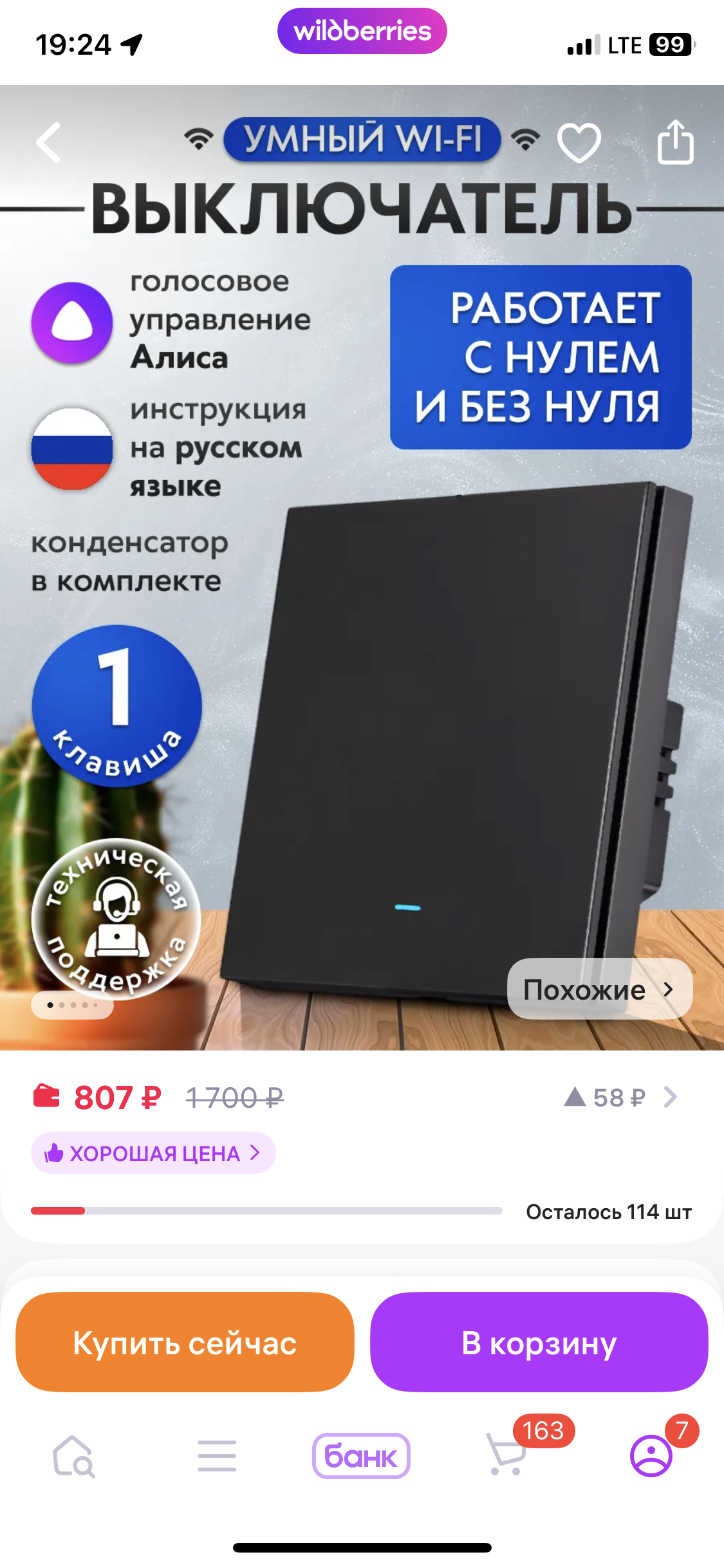Open the profile tab

point(651,1455)
